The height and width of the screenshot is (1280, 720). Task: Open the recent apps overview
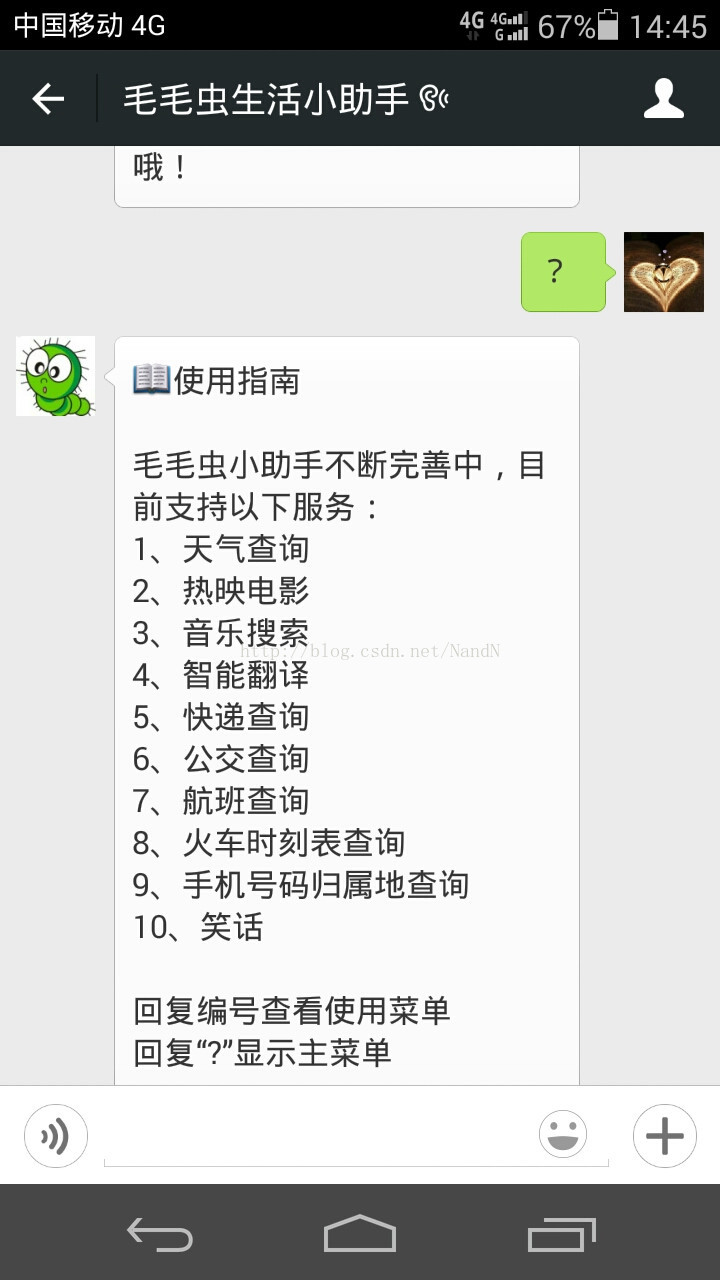(561, 1234)
